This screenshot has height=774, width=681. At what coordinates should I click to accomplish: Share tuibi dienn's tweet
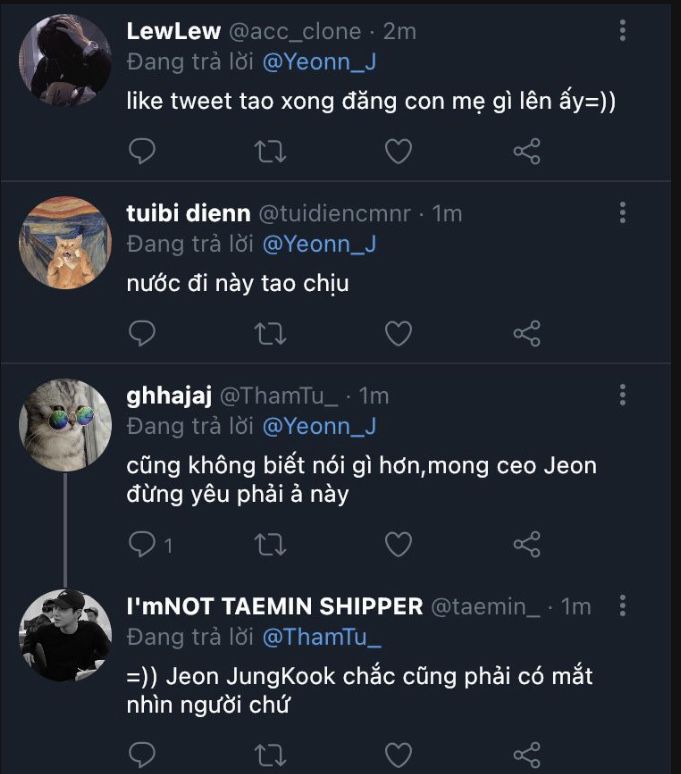(526, 333)
